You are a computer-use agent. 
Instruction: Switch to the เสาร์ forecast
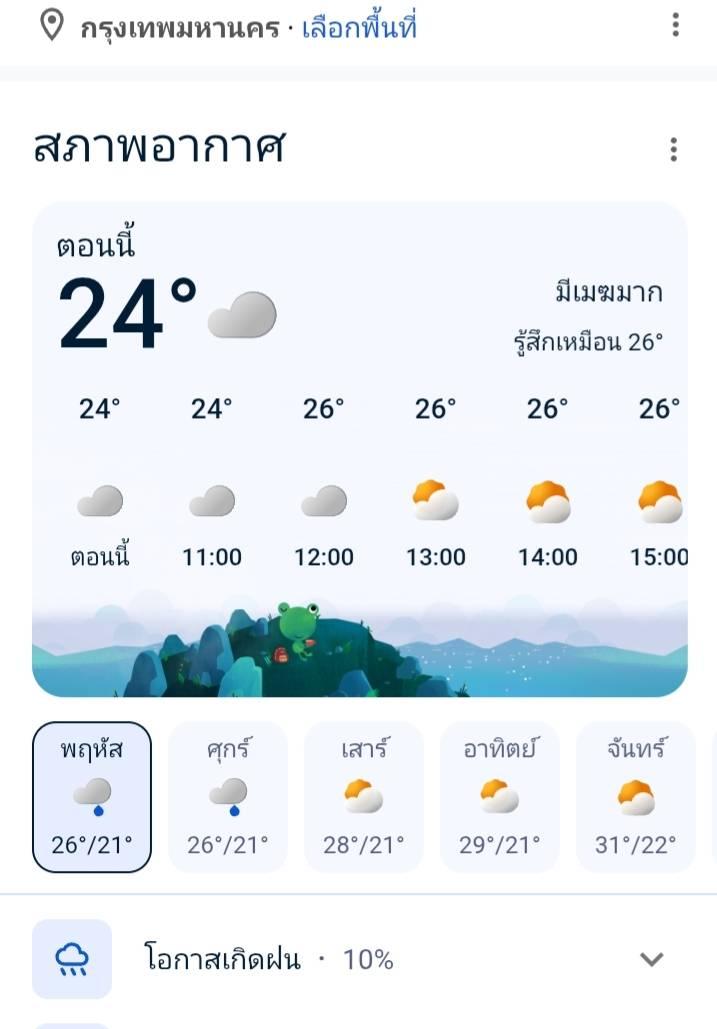pos(363,797)
